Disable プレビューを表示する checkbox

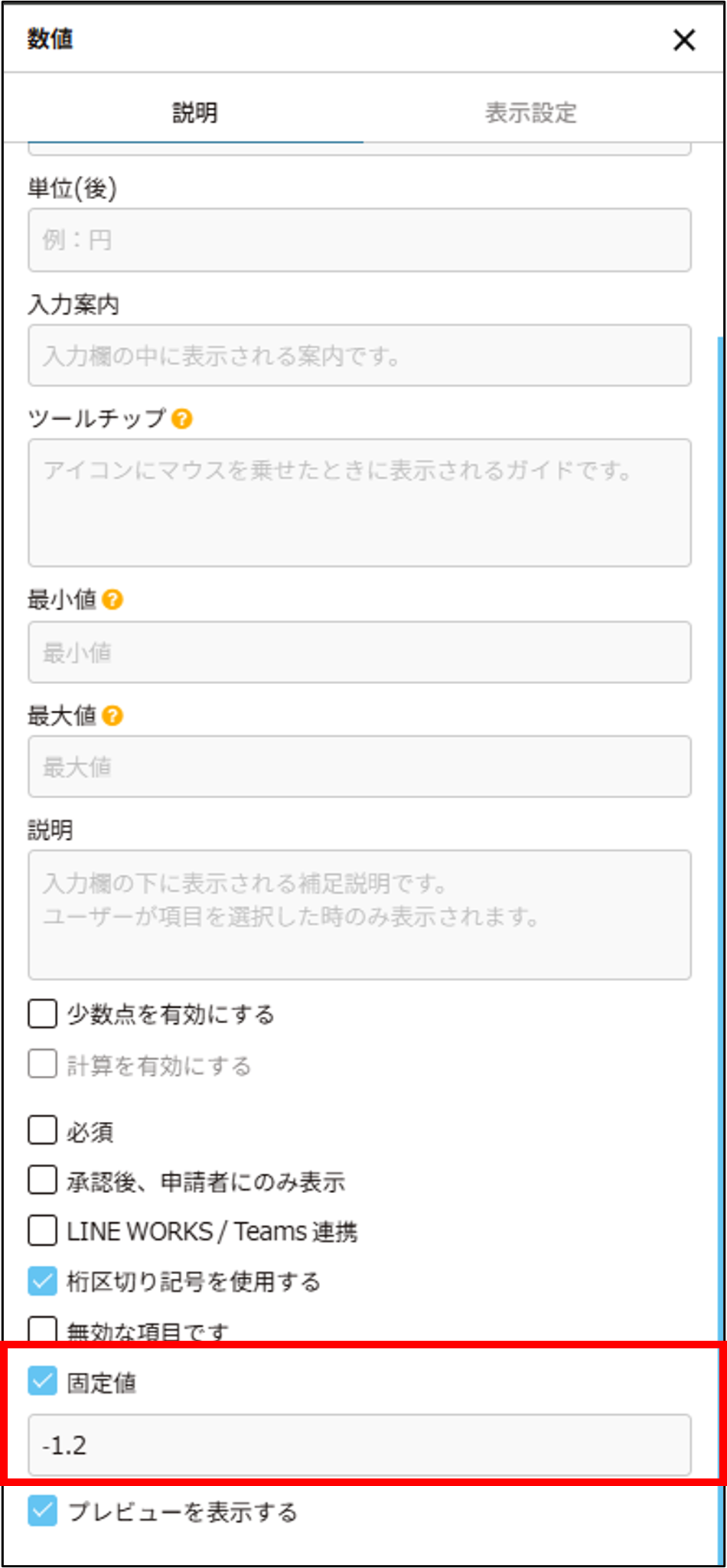43,1511
